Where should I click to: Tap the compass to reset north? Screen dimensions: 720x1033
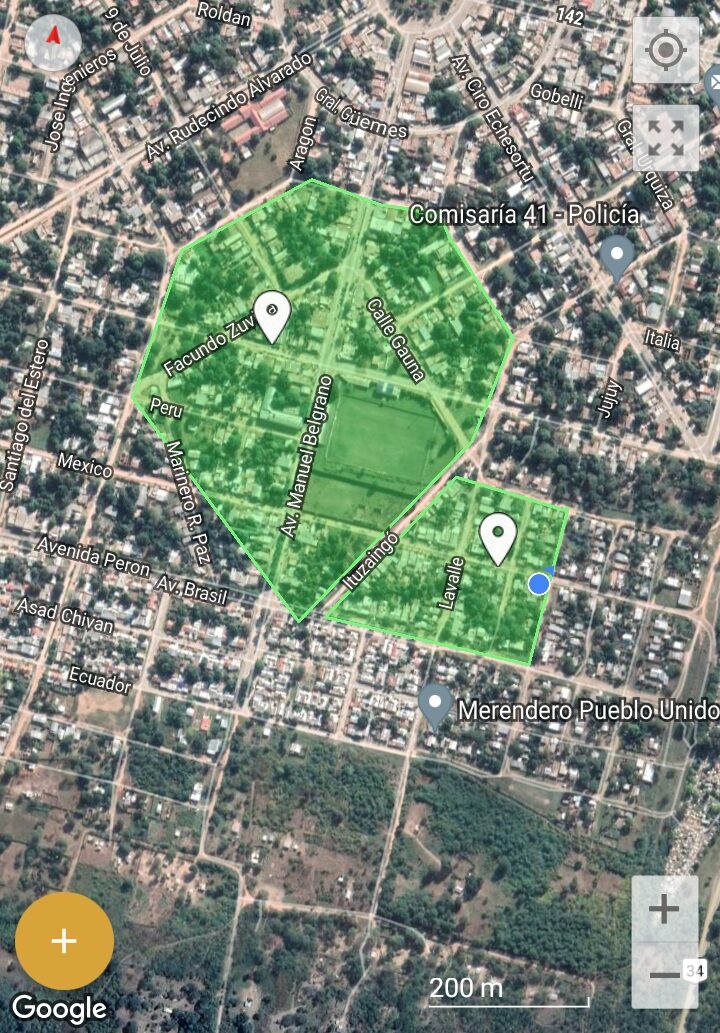pyautogui.click(x=54, y=43)
